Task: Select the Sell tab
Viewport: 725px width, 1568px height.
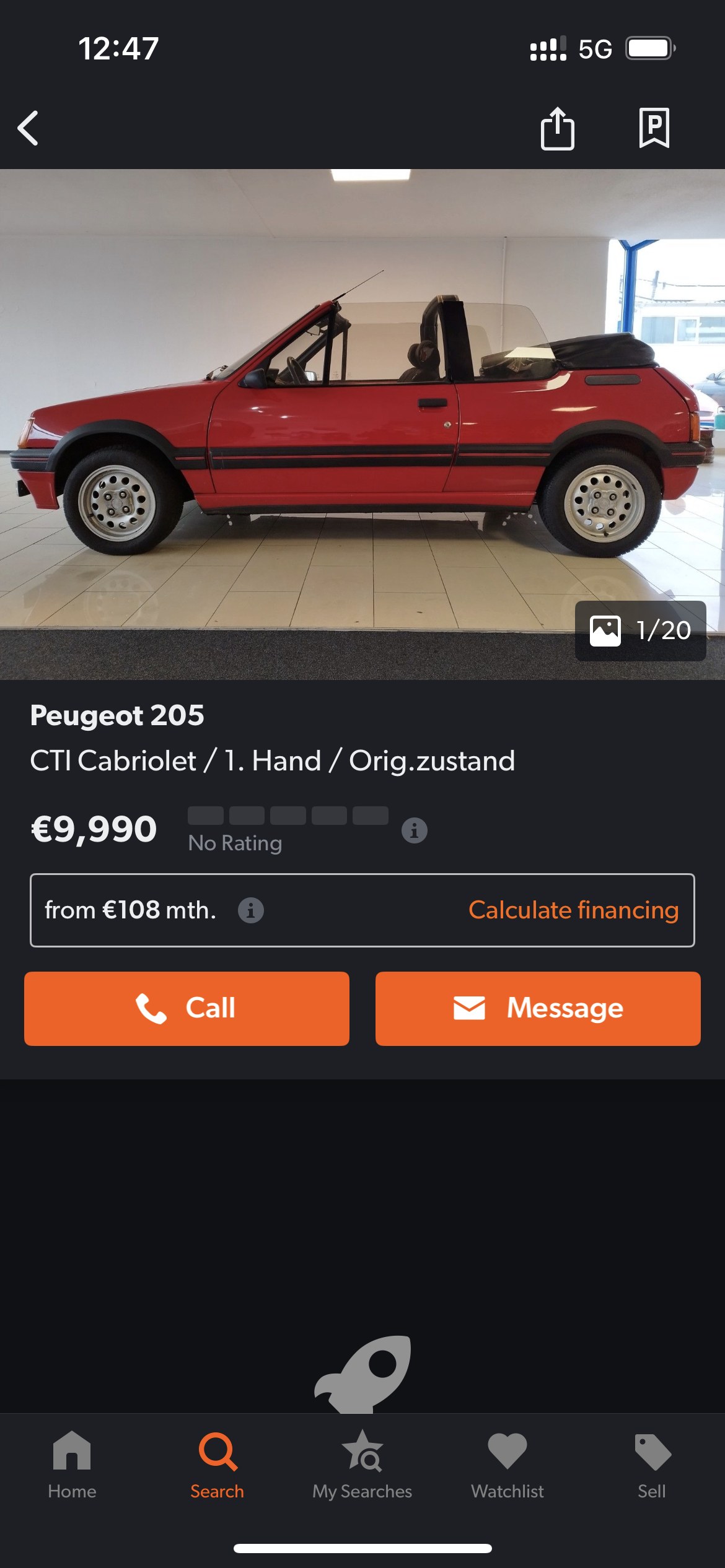Action: (x=652, y=1465)
